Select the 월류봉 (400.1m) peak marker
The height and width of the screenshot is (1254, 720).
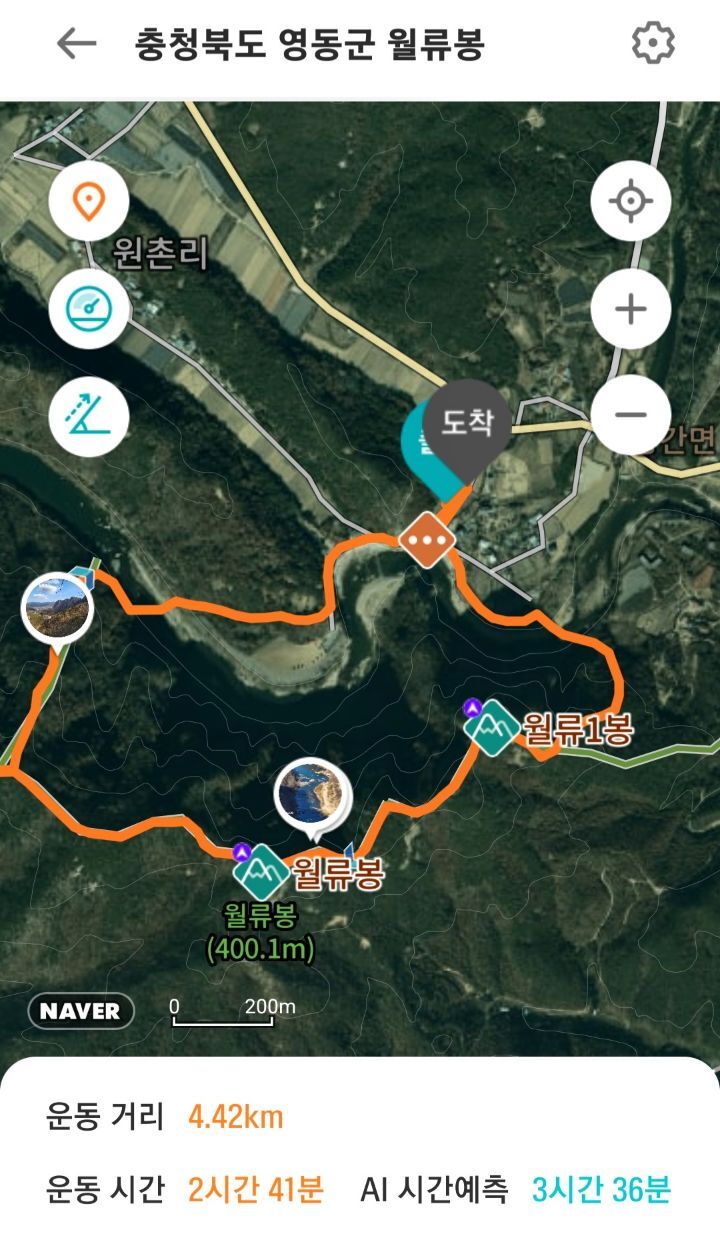point(261,872)
